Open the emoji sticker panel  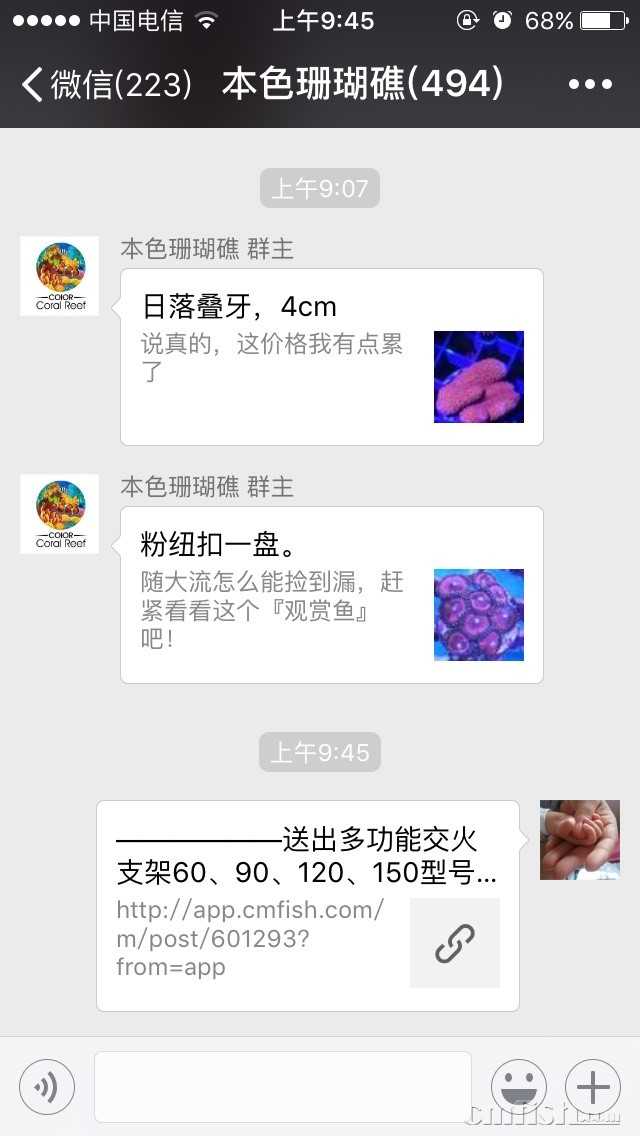point(519,1087)
